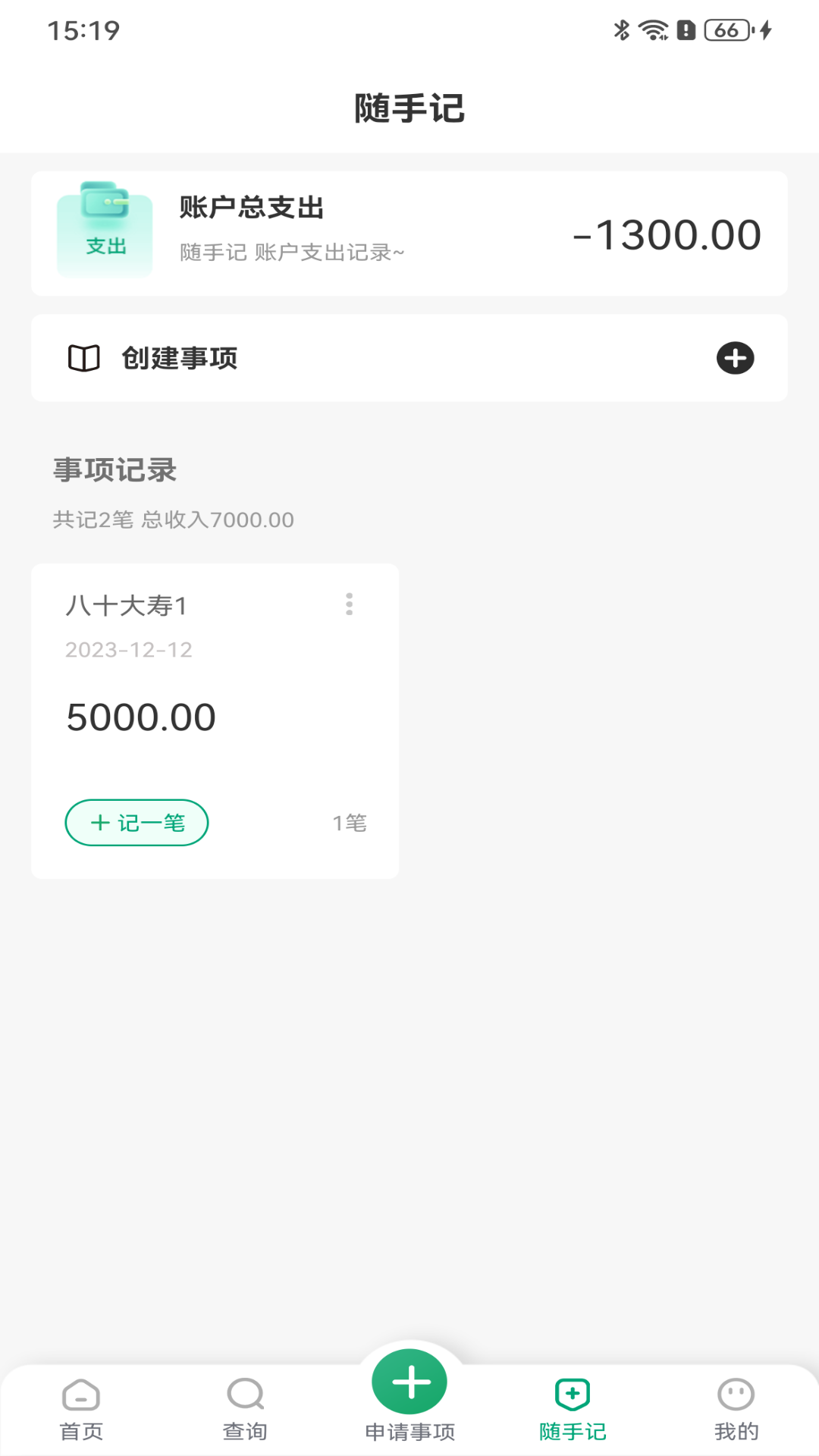Click the date 2023-12-12 on 八十大寿1
Screen dimensions: 819x1456
(128, 649)
